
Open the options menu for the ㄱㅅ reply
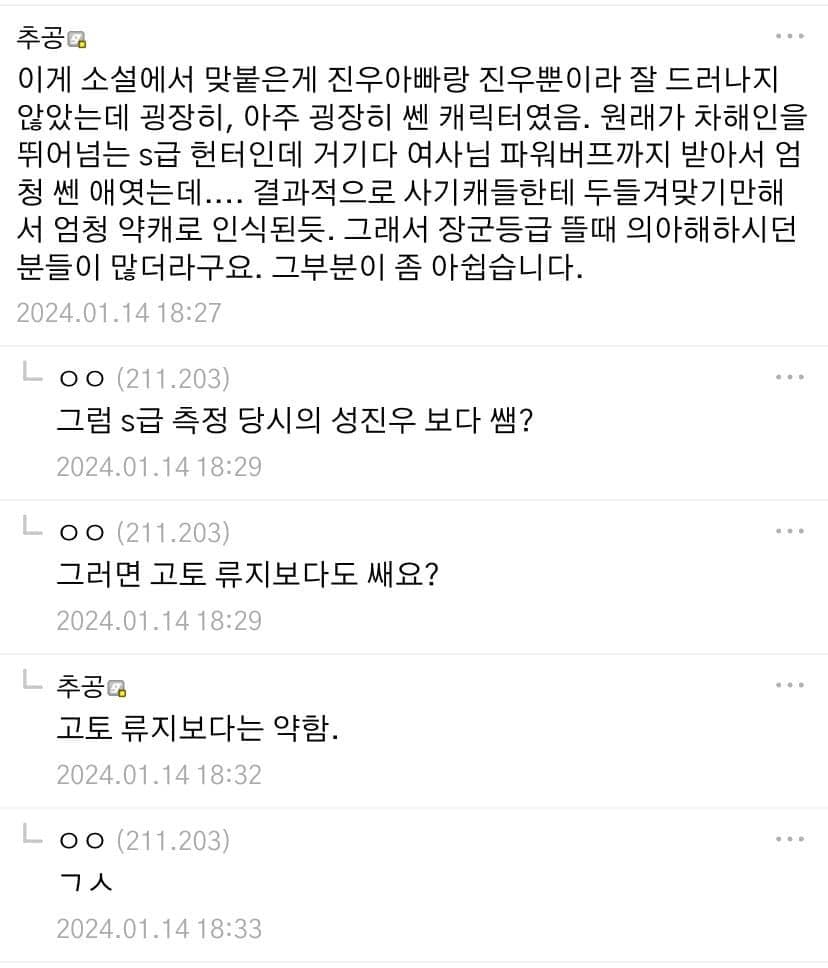(x=789, y=839)
